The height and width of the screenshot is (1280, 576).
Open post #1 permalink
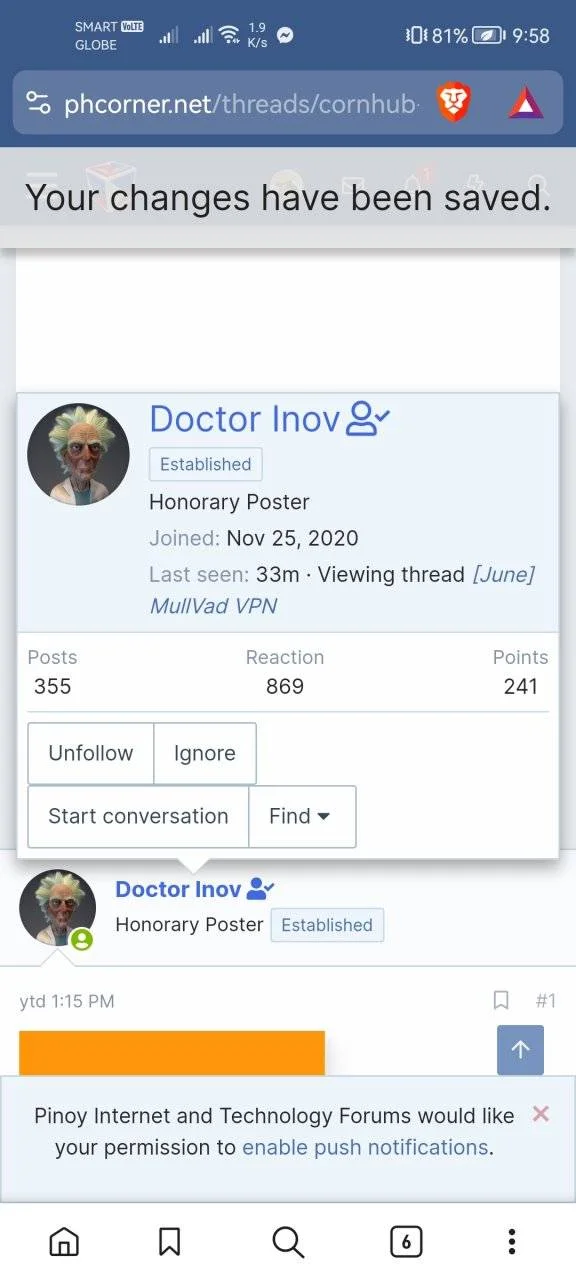click(x=545, y=1000)
